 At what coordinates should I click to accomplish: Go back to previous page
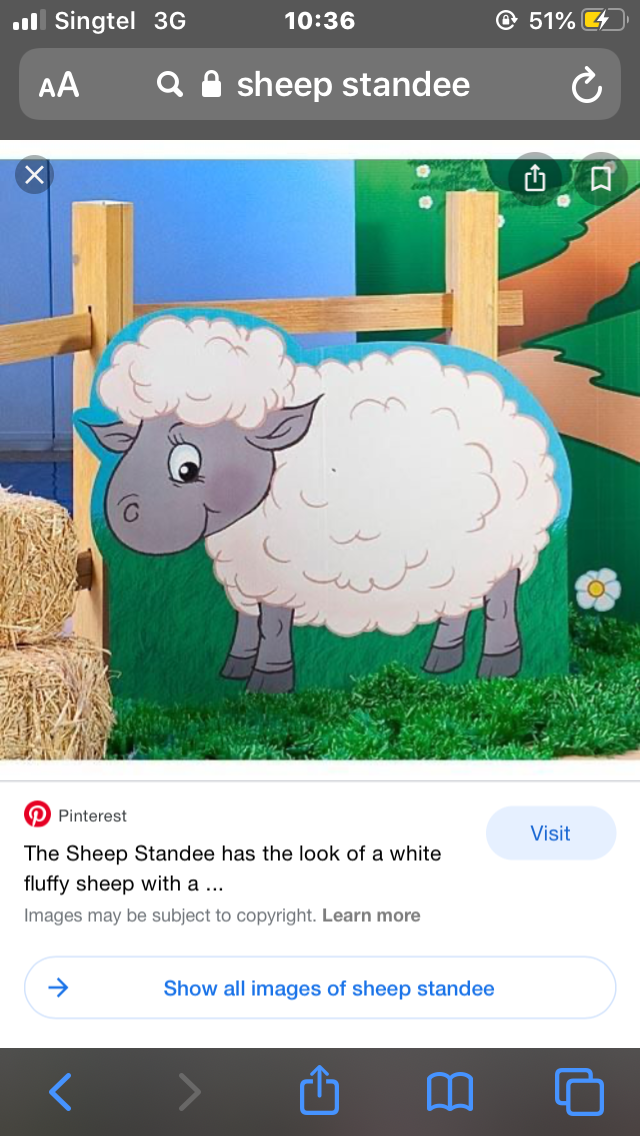[61, 1091]
